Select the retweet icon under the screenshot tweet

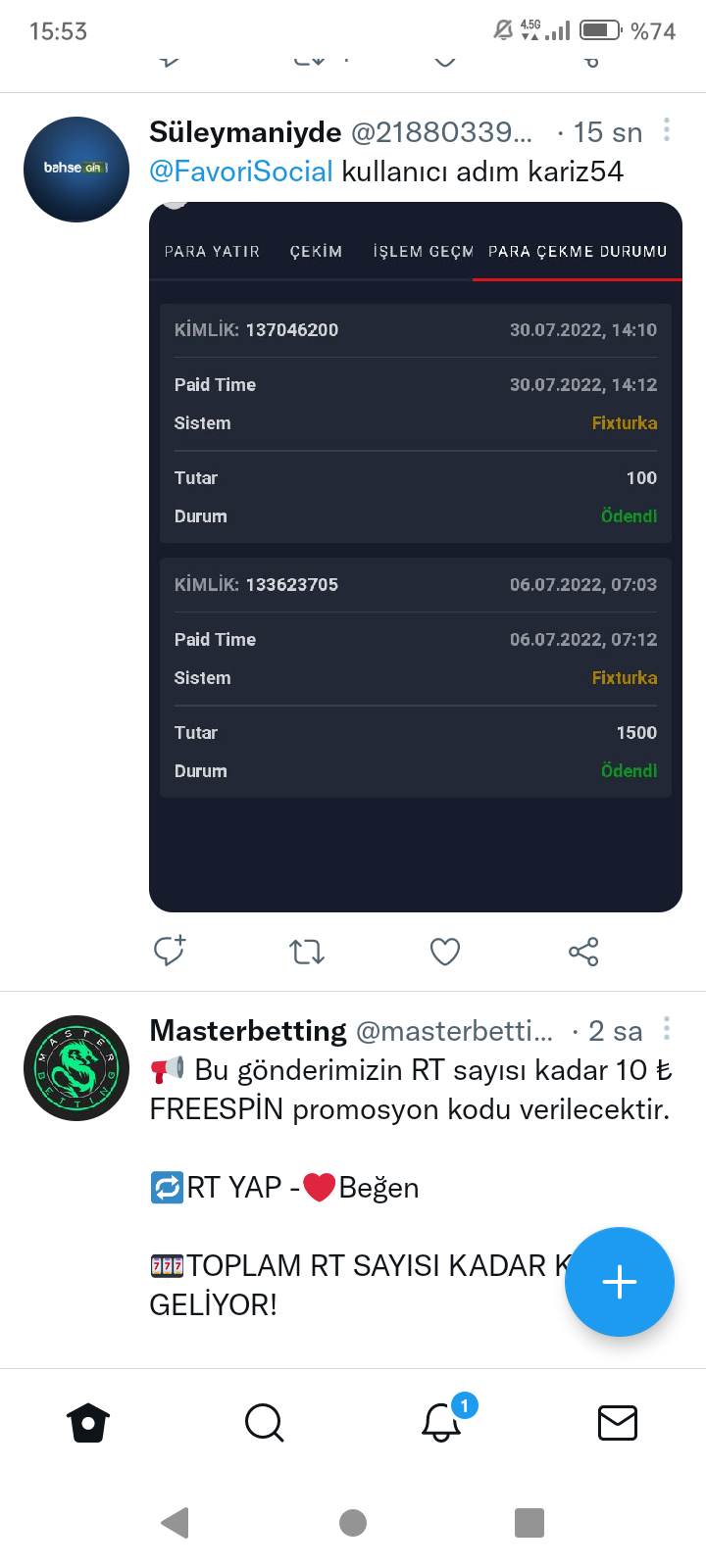pos(306,951)
